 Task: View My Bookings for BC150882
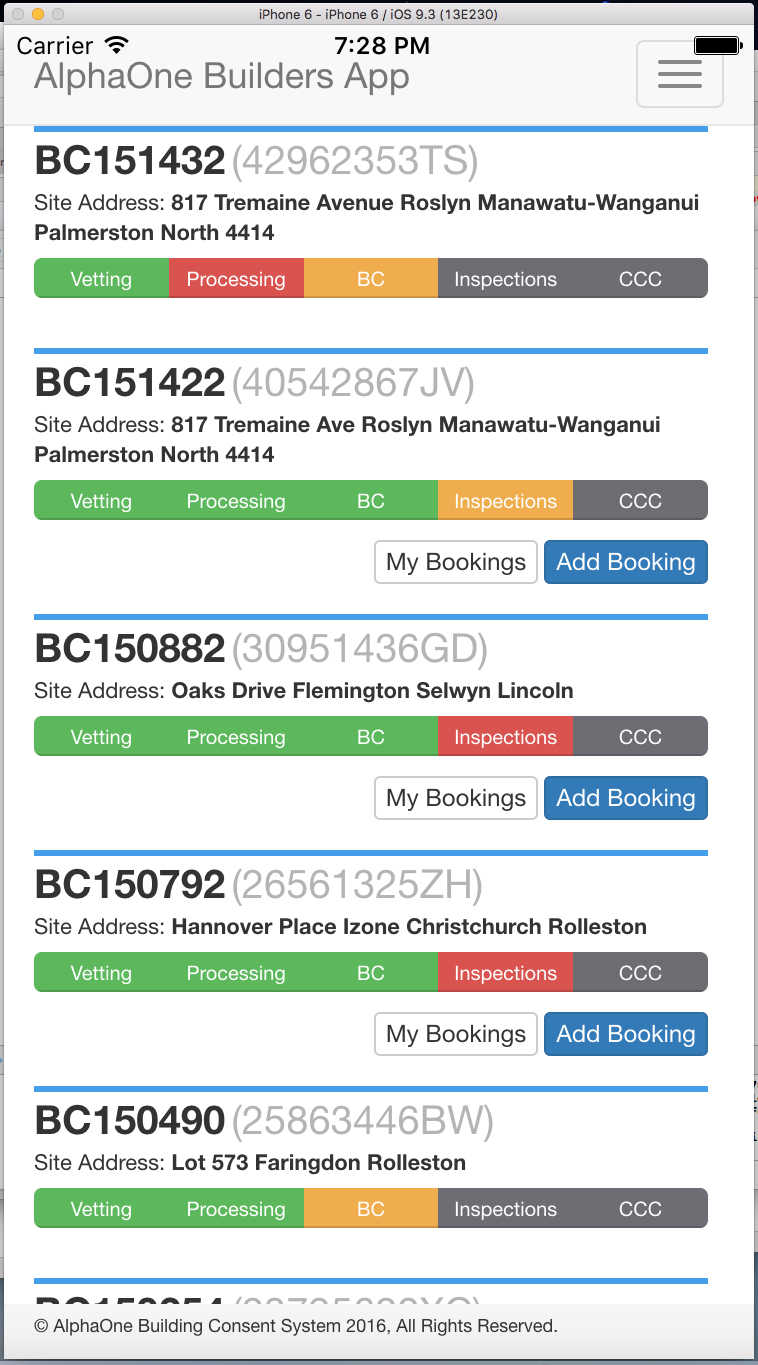456,798
